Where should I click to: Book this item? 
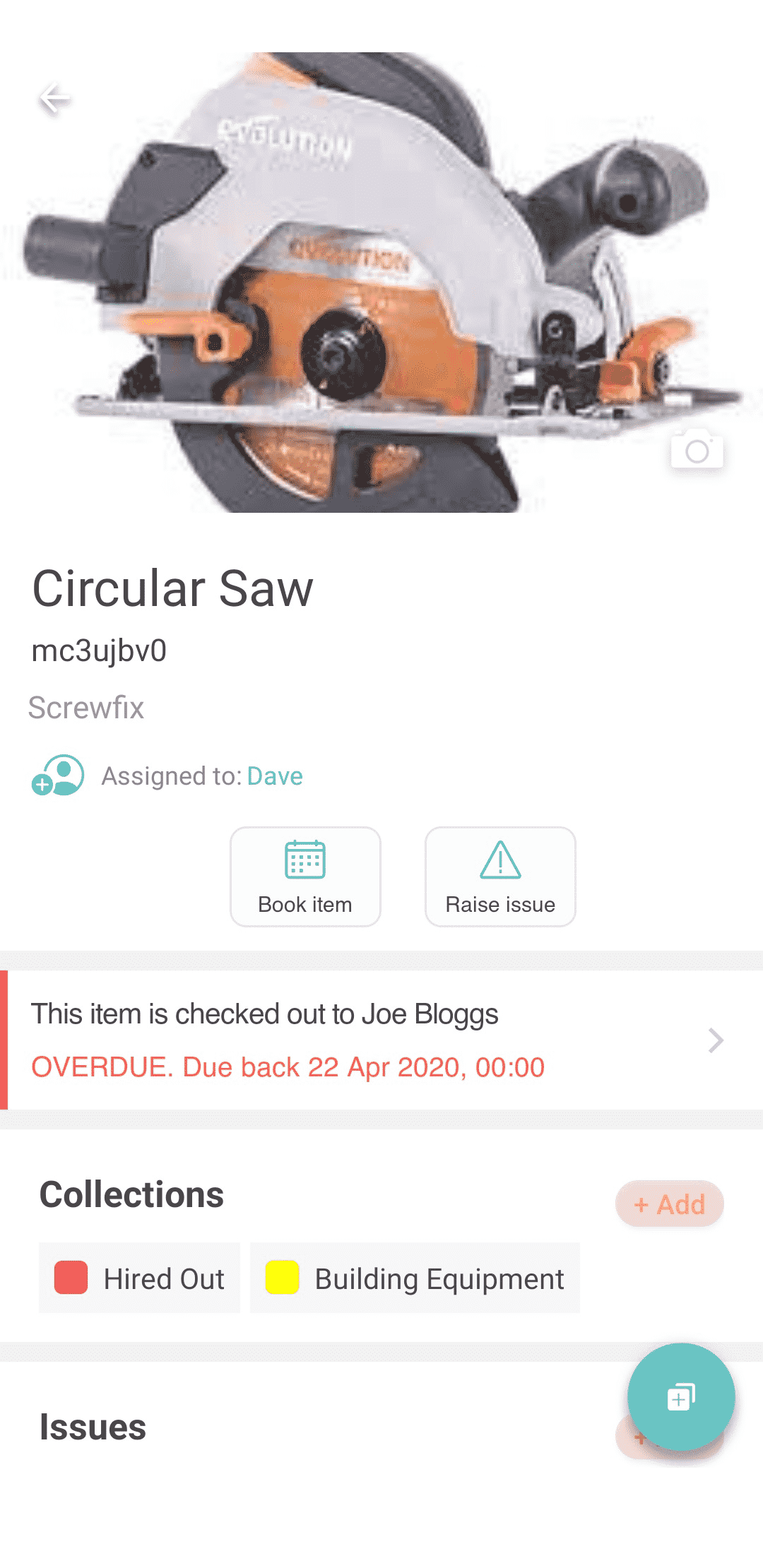pos(305,877)
